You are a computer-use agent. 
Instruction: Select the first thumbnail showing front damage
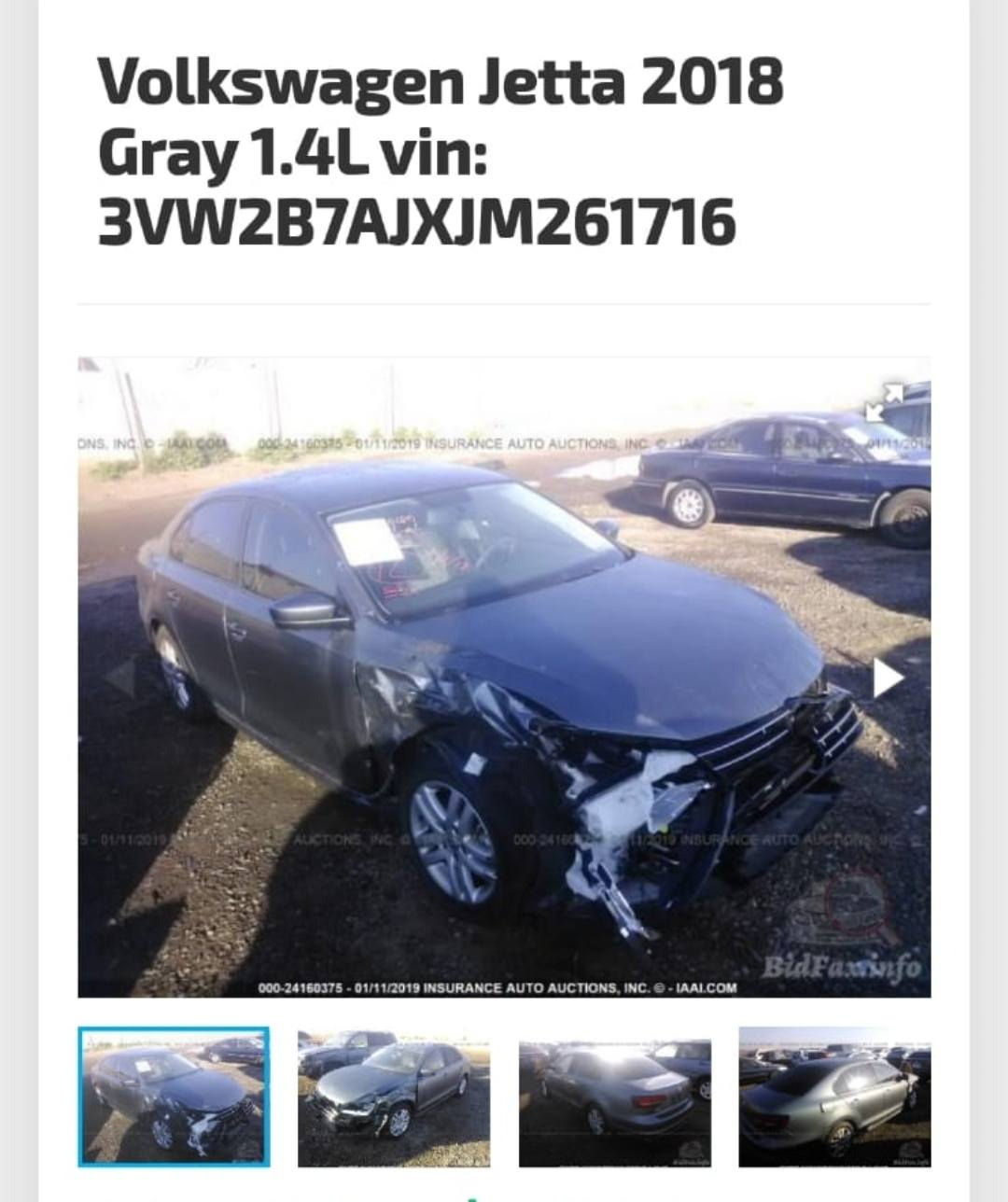tap(174, 1097)
